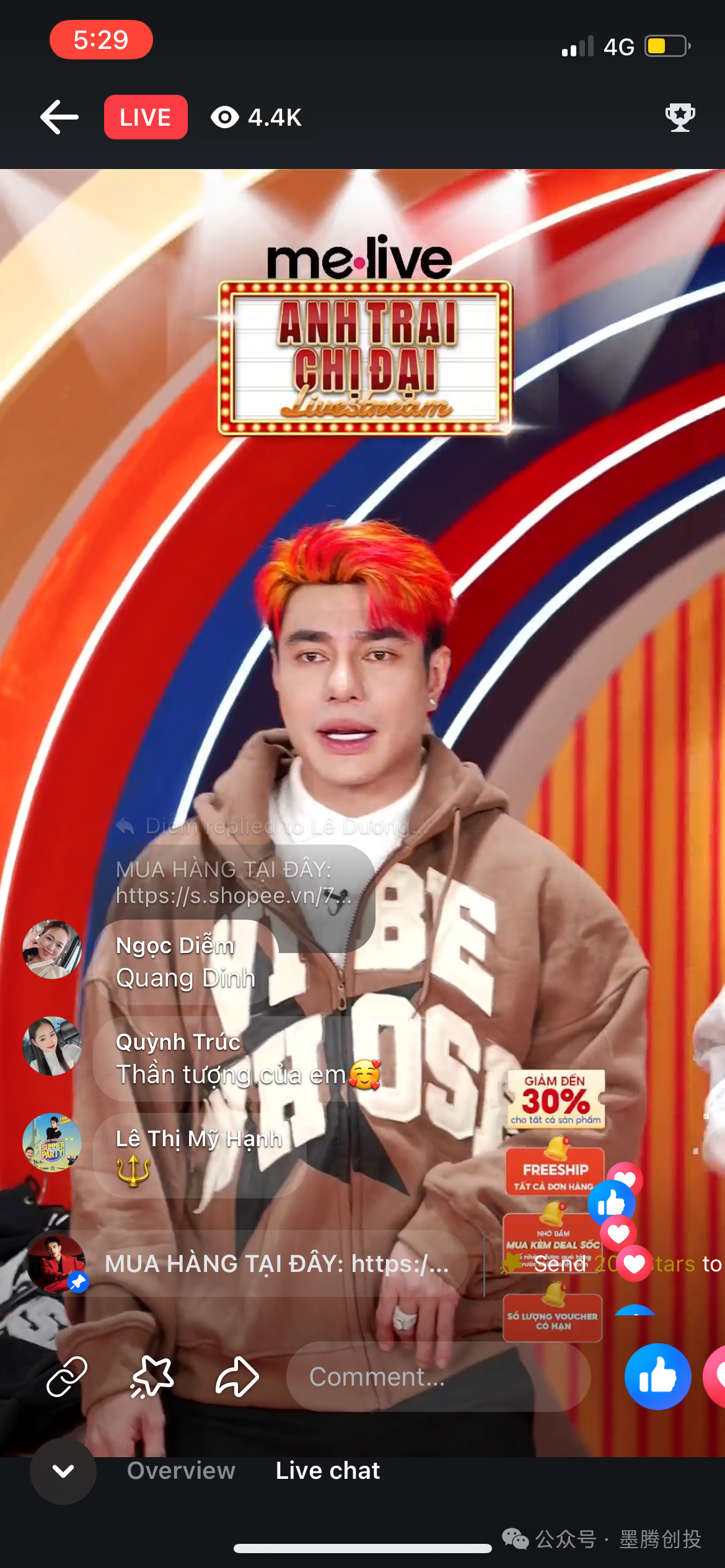Select the Live chat tab
Image resolution: width=725 pixels, height=1568 pixels.
pyautogui.click(x=328, y=1471)
